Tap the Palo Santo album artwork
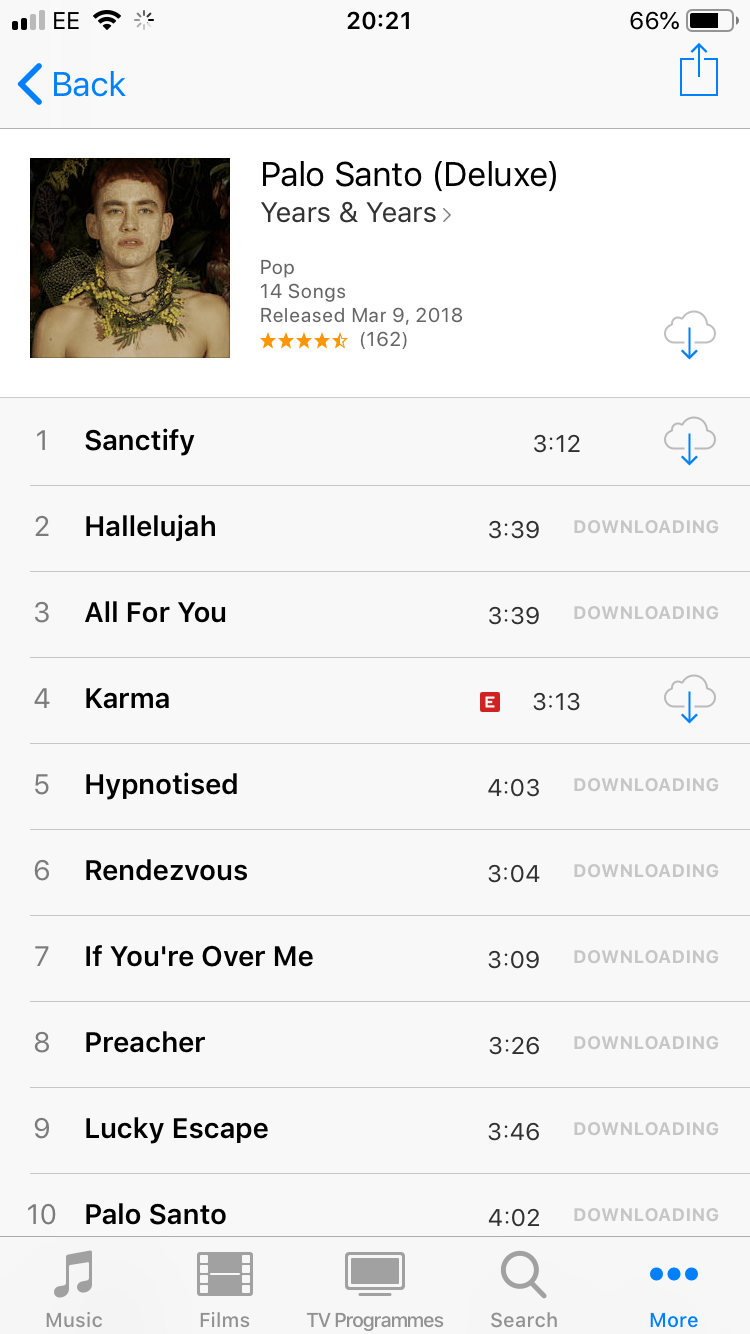Viewport: 750px width, 1334px height. pos(130,258)
